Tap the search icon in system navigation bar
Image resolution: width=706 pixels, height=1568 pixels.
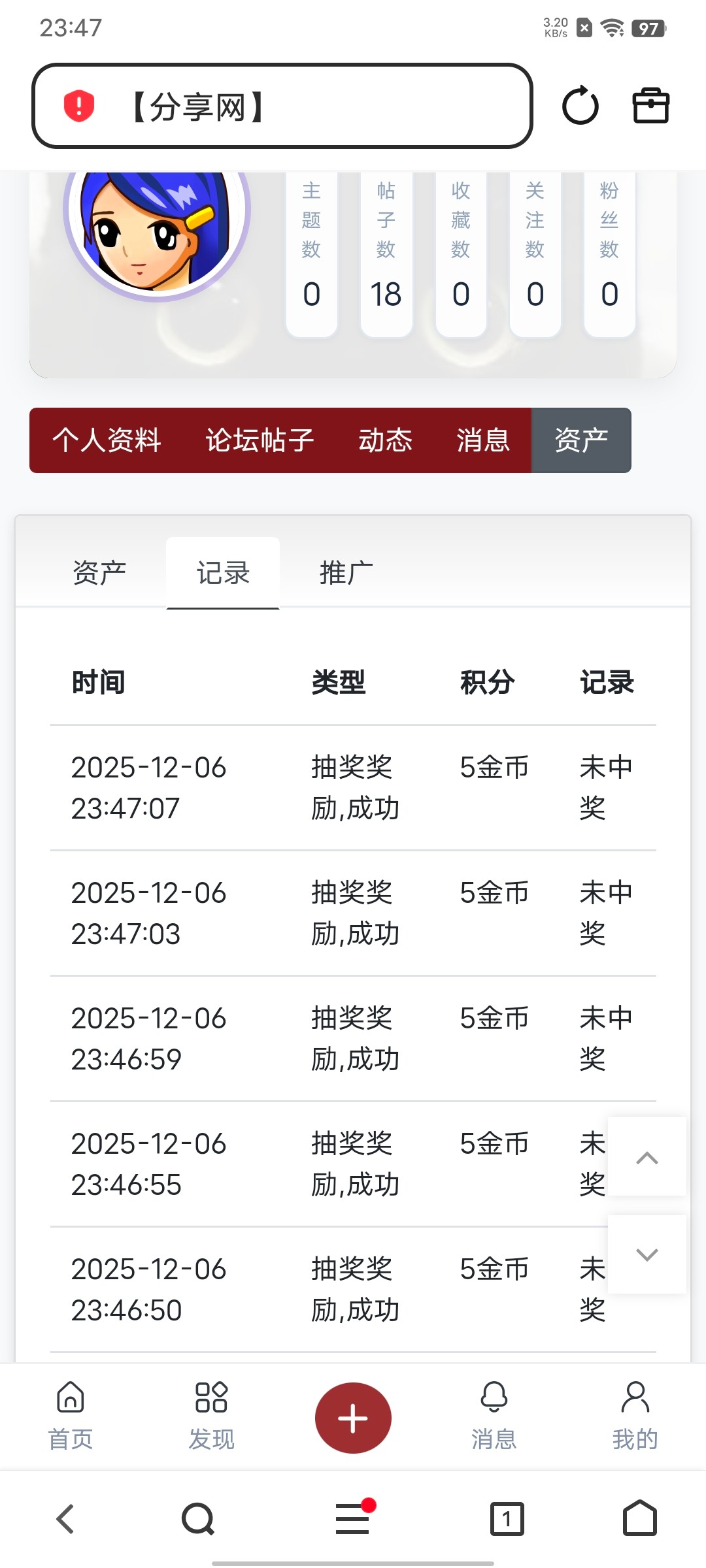point(198,1519)
